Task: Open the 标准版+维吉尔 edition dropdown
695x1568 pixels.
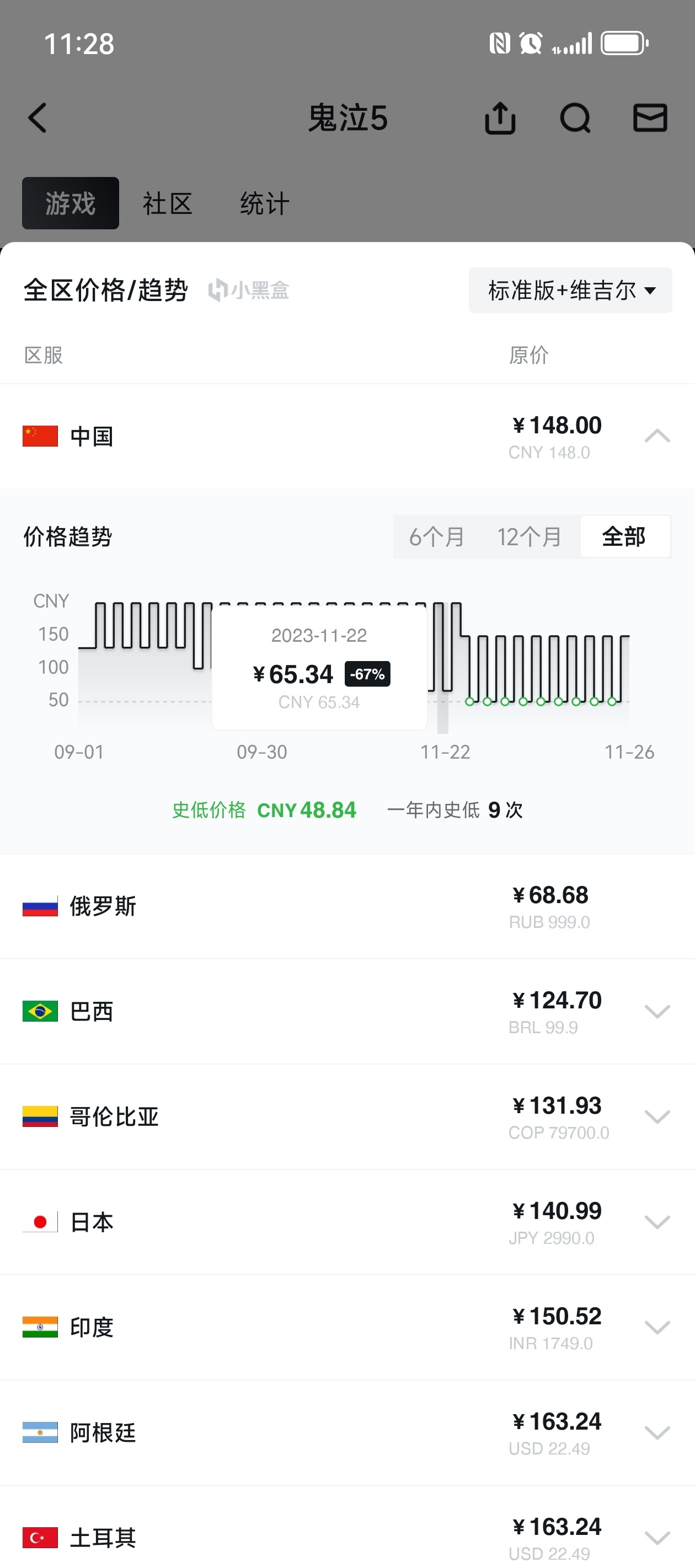Action: pyautogui.click(x=570, y=291)
